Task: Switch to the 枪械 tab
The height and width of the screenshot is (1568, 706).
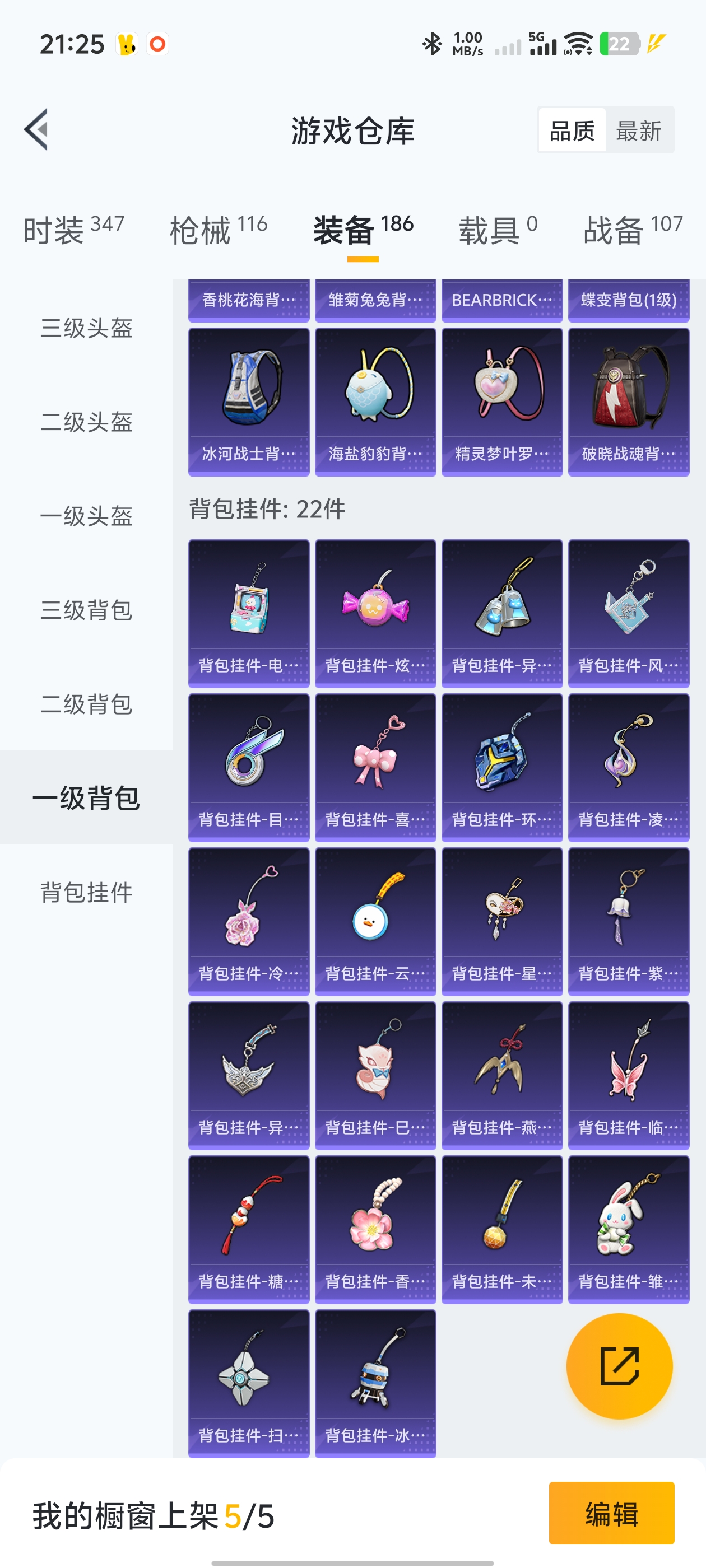Action: [218, 231]
